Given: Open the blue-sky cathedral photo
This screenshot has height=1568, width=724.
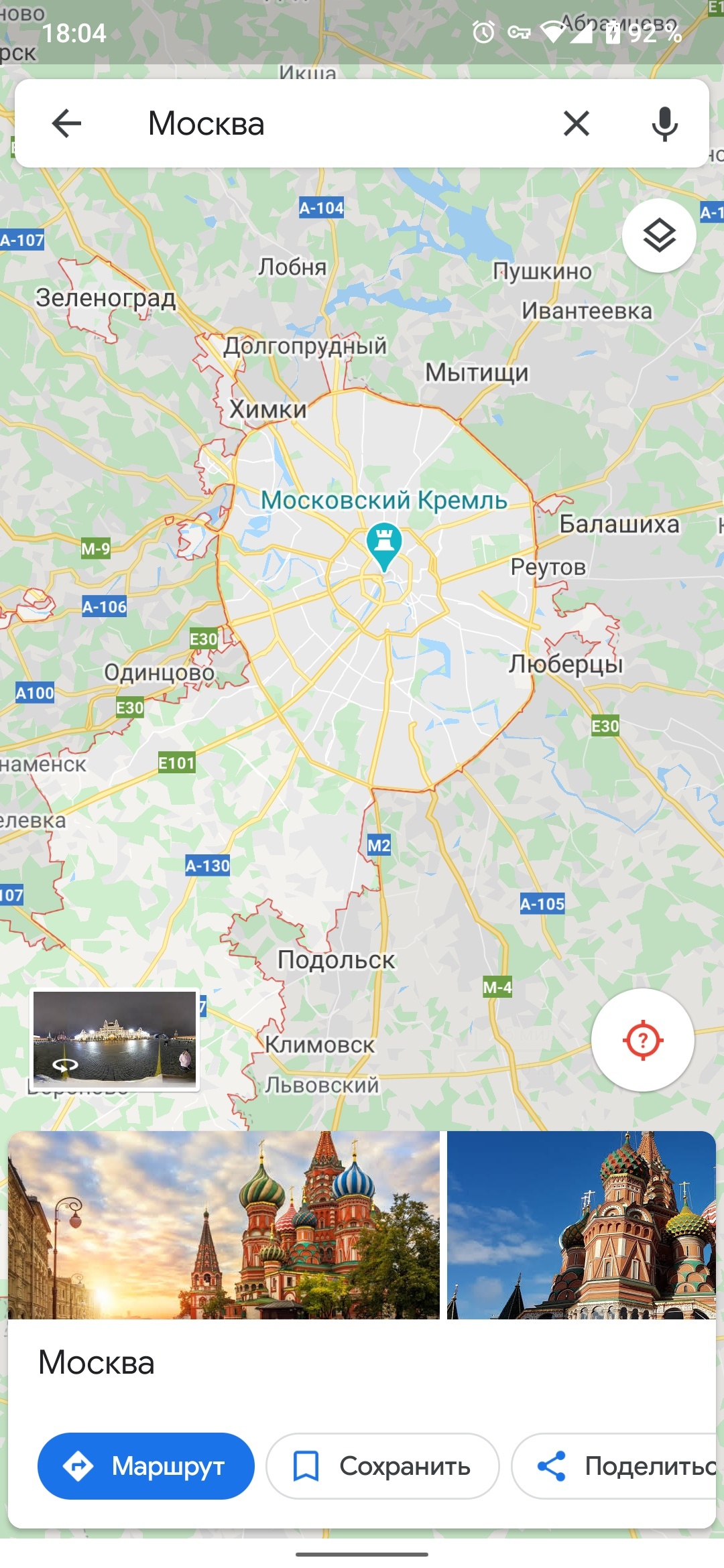Looking at the screenshot, I should coord(581,1225).
